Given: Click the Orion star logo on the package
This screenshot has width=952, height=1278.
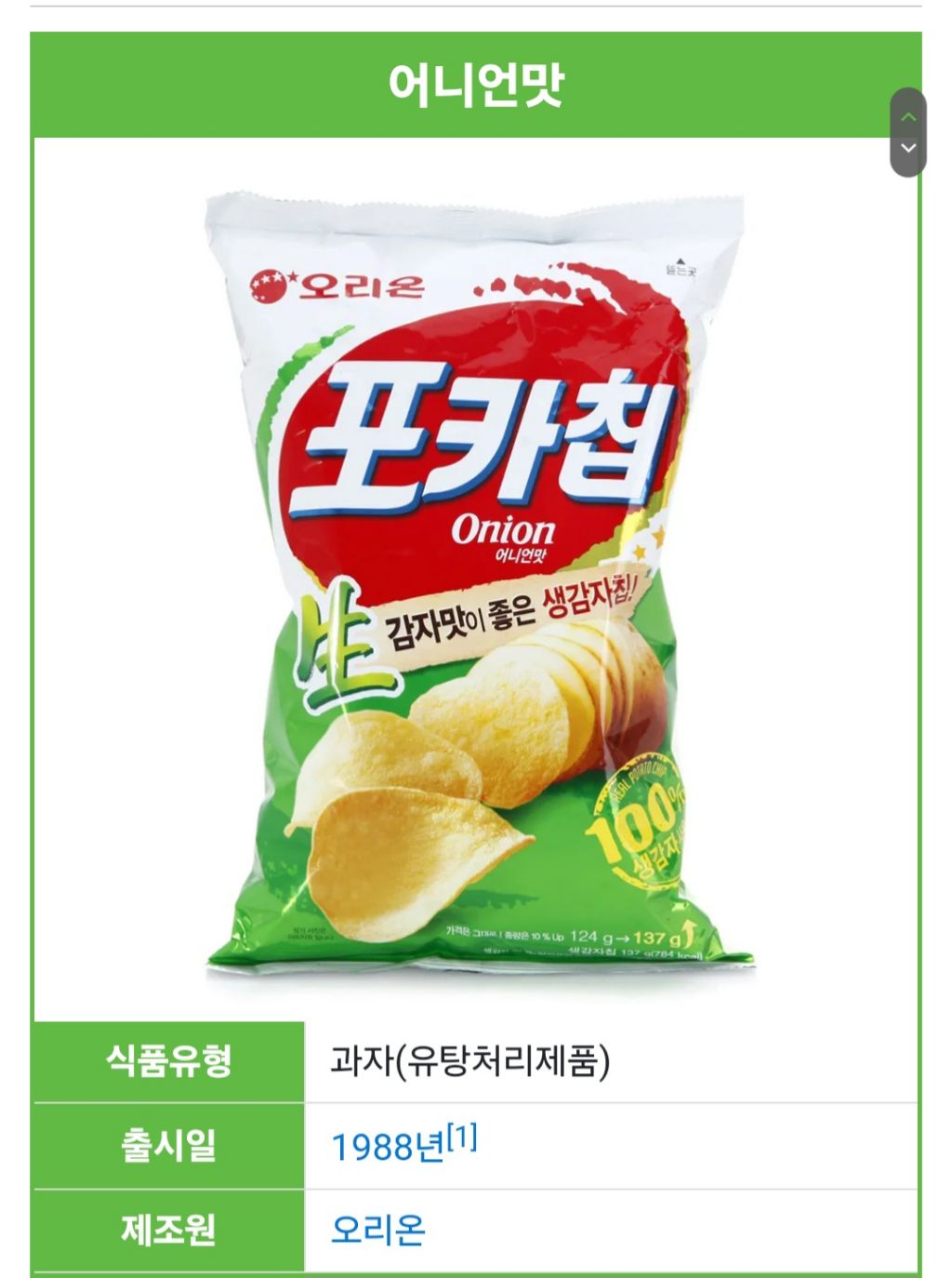Looking at the screenshot, I should point(269,287).
